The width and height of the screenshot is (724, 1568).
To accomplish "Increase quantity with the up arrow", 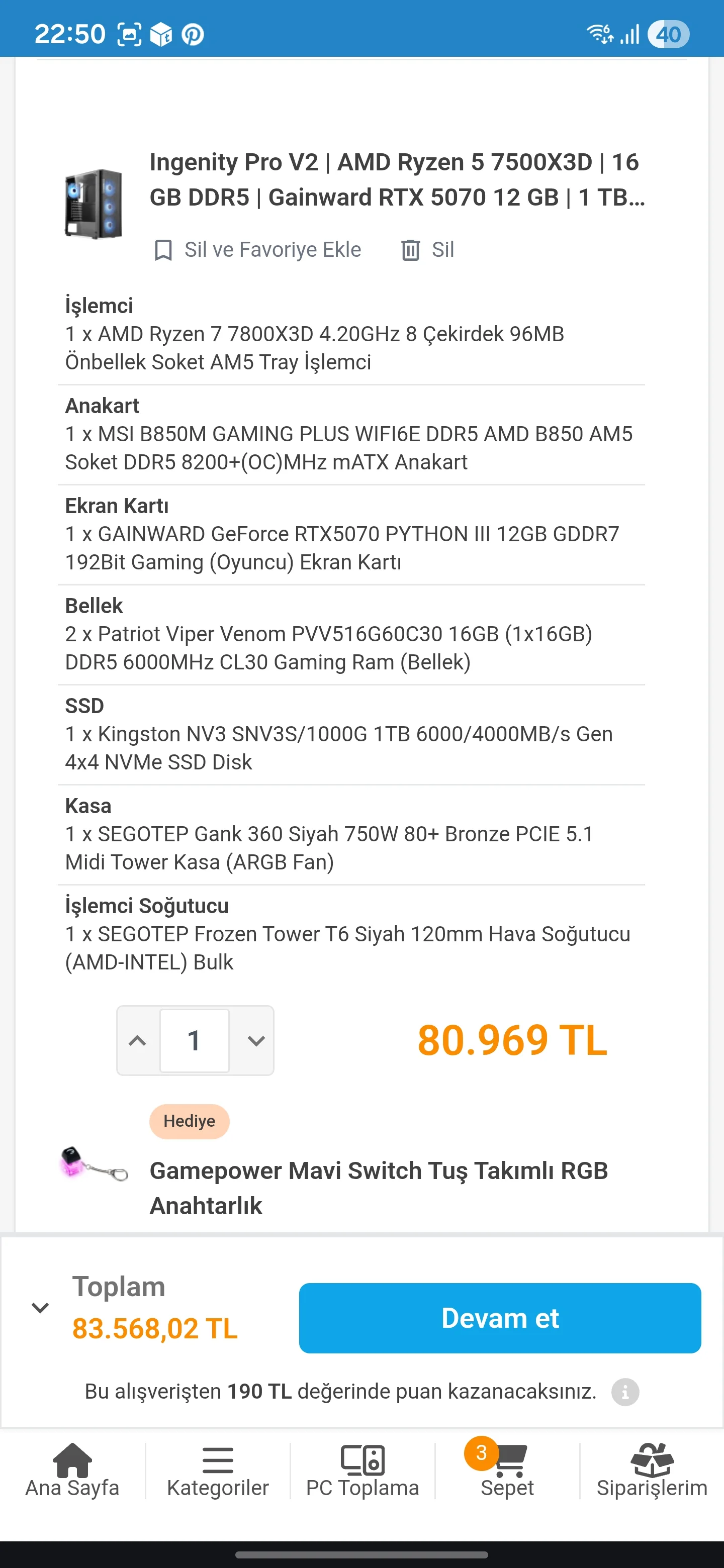I will click(138, 1040).
